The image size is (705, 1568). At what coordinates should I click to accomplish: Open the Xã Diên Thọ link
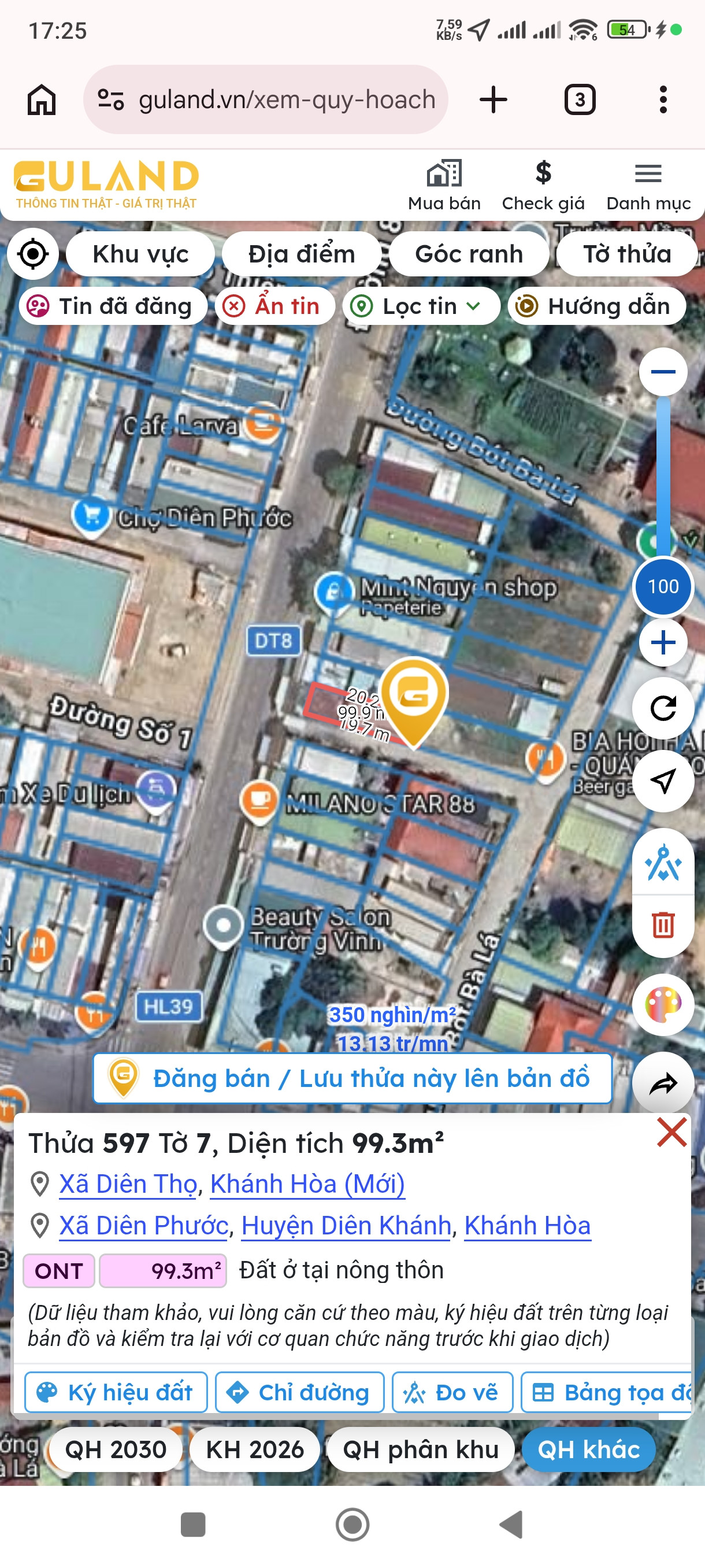[x=128, y=1184]
